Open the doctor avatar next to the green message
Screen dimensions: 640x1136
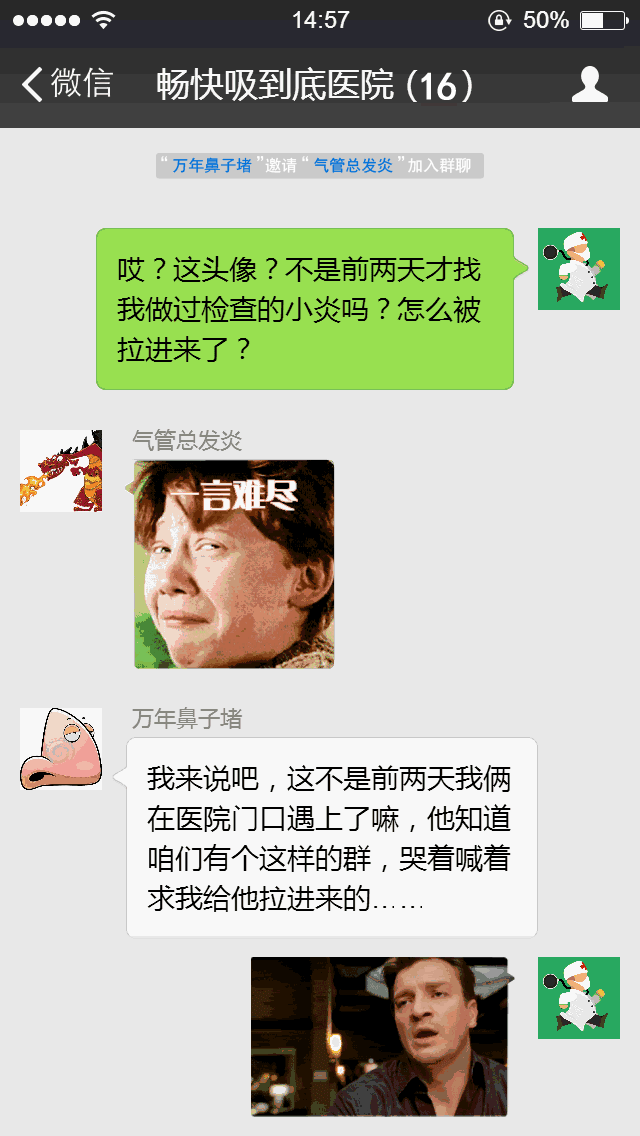point(578,269)
